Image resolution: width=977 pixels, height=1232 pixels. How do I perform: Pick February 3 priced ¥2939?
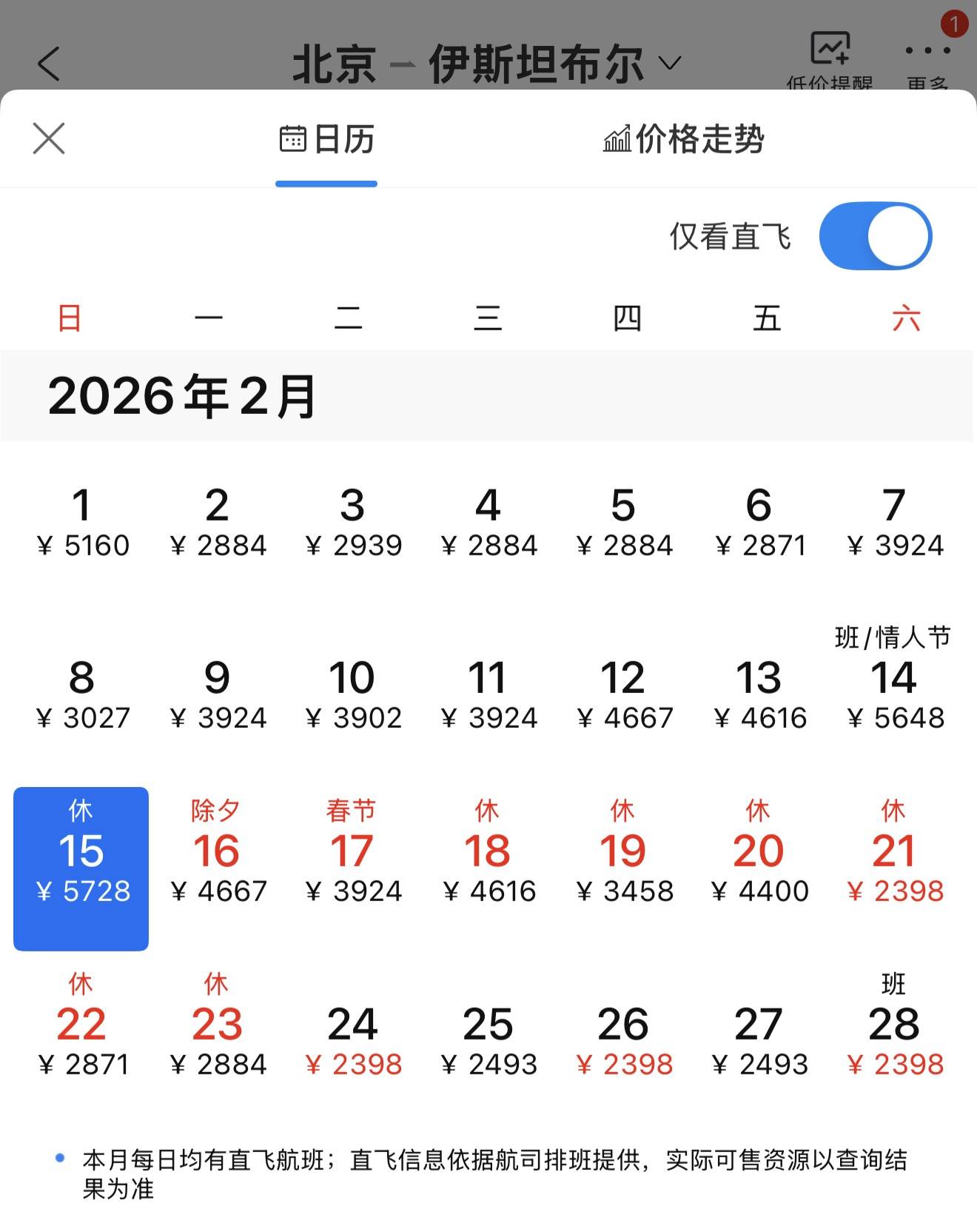pos(352,522)
